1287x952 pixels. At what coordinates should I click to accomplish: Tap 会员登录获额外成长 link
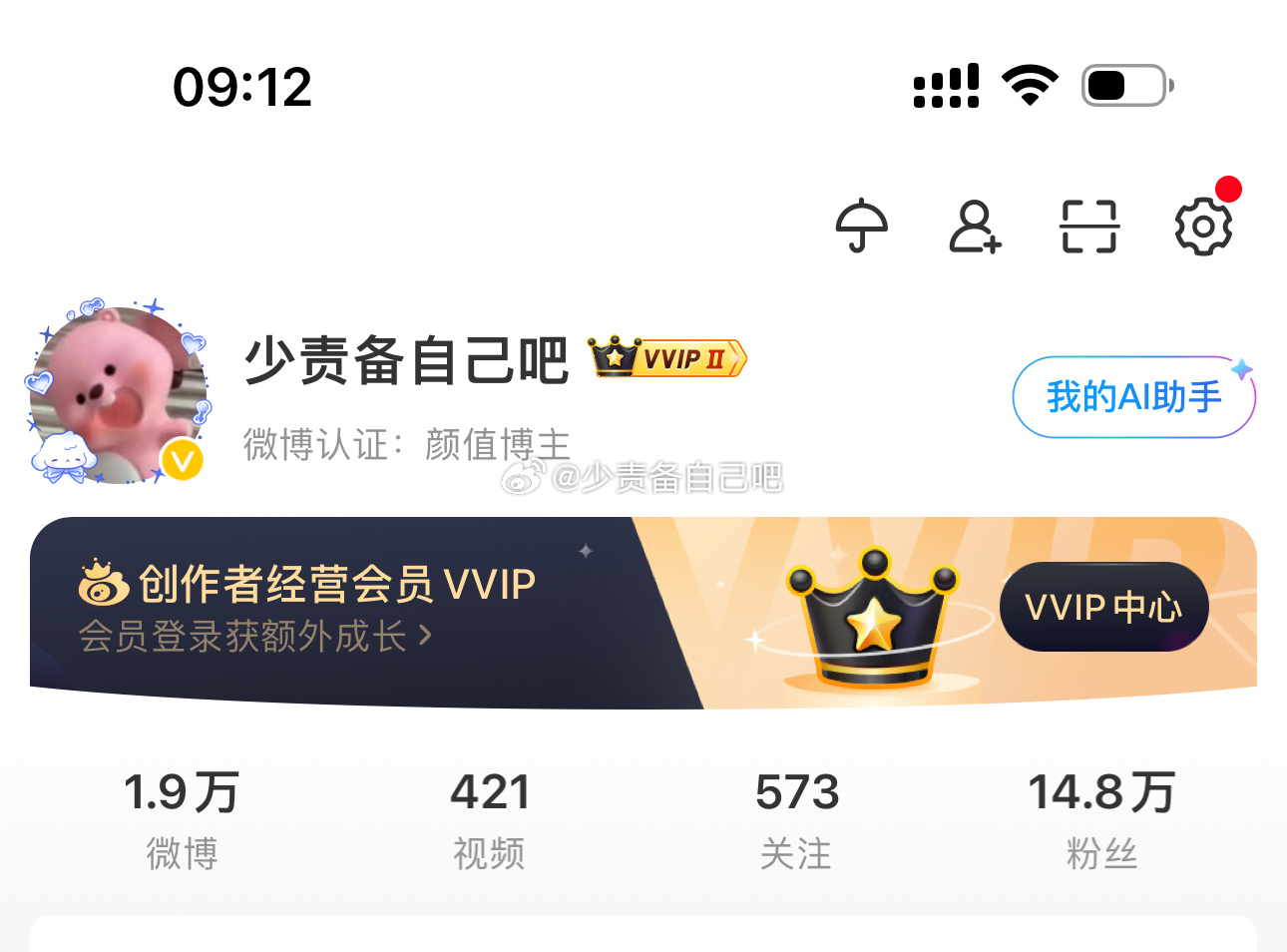pos(254,636)
